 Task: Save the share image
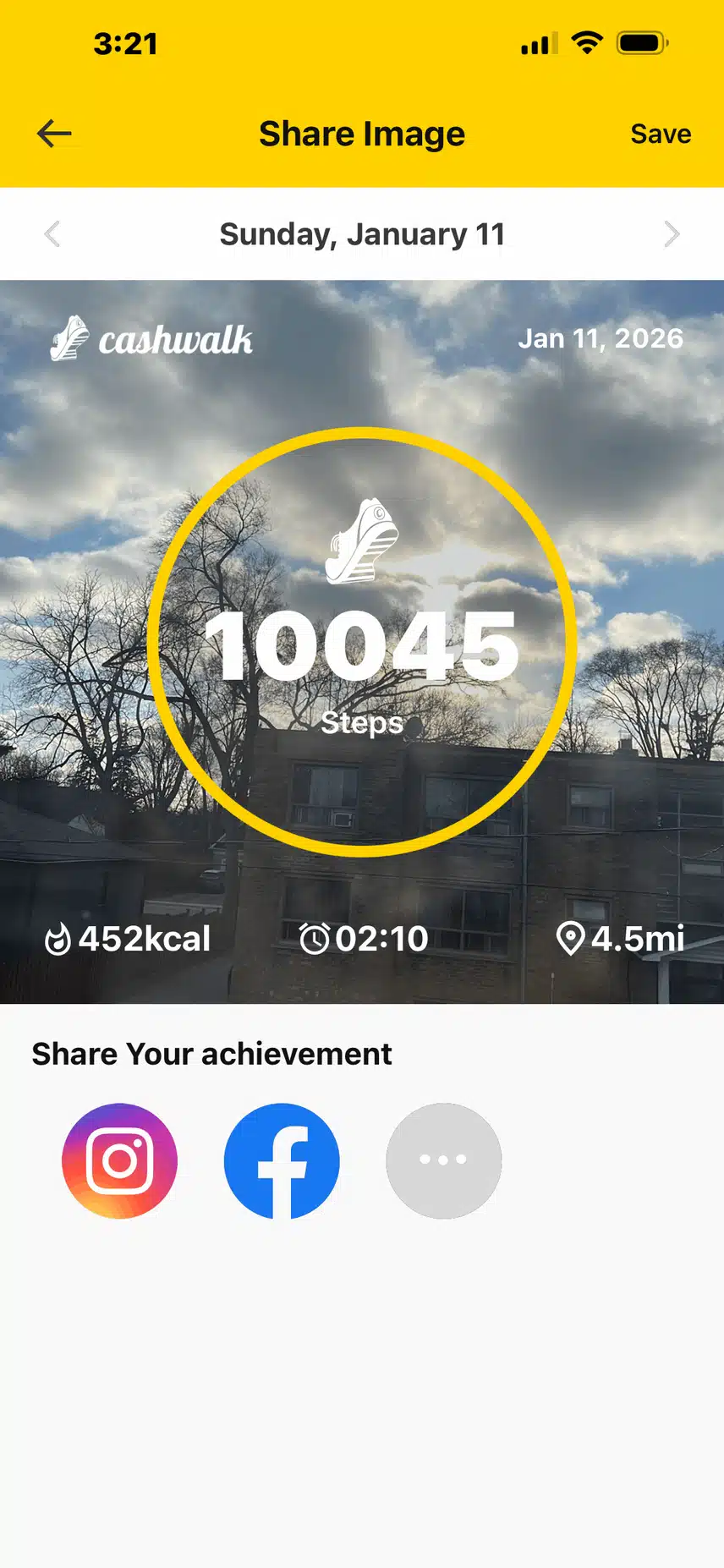point(661,134)
